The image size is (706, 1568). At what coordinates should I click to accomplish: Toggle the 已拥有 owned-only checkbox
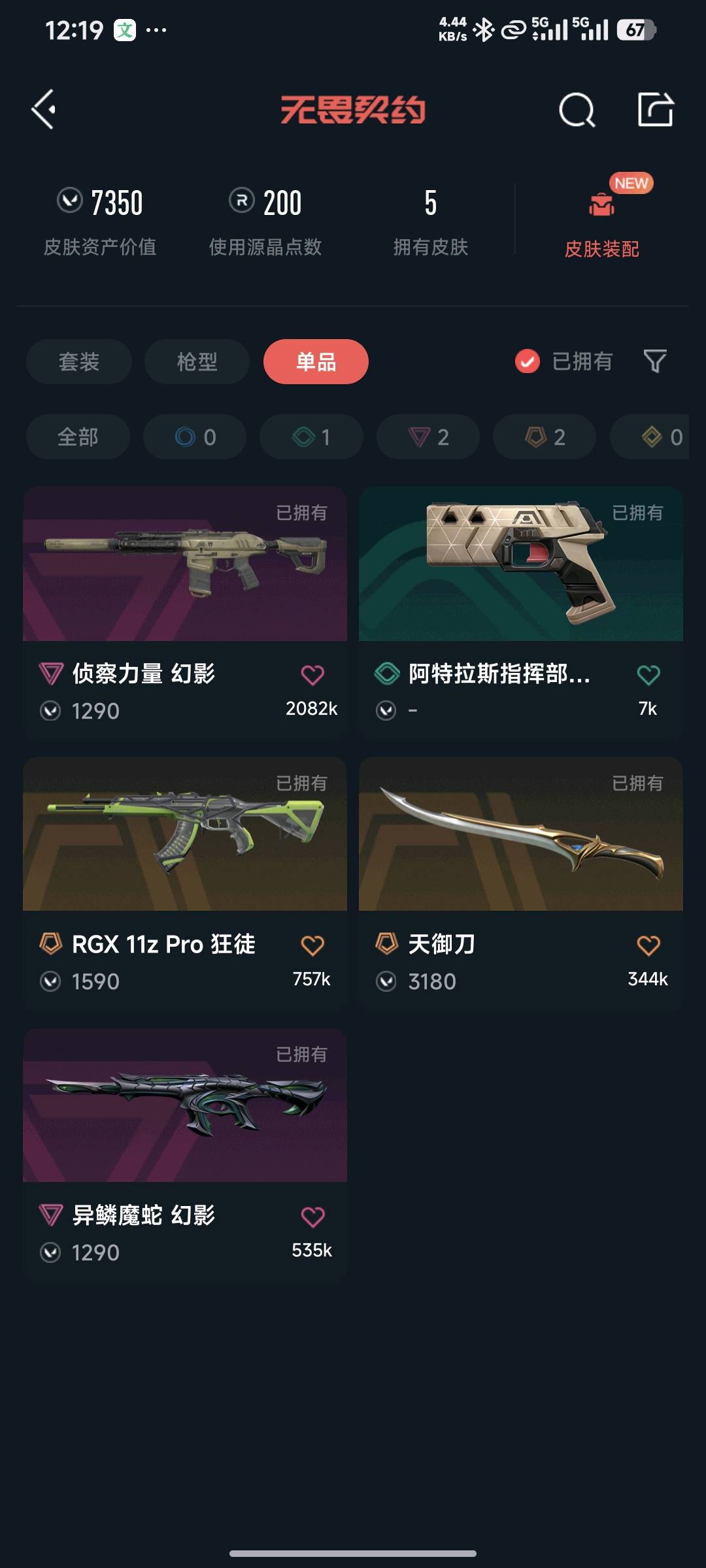click(528, 361)
